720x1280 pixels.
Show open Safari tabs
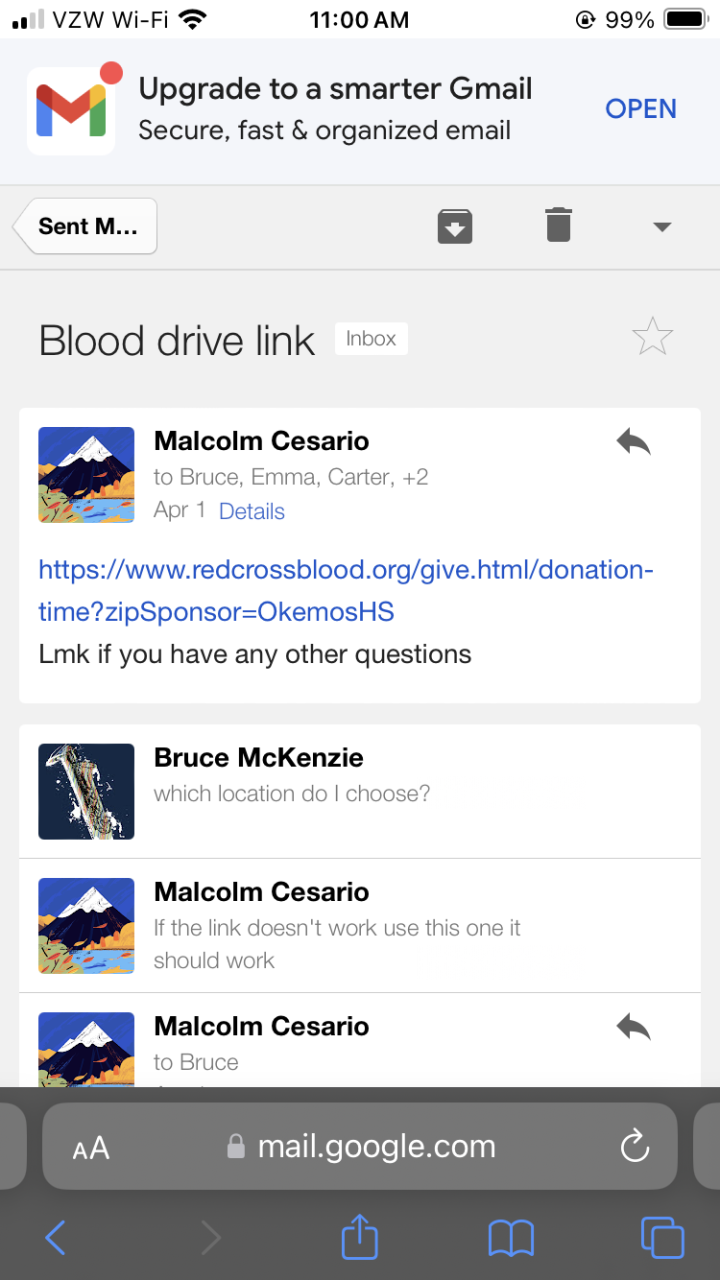click(x=662, y=1239)
